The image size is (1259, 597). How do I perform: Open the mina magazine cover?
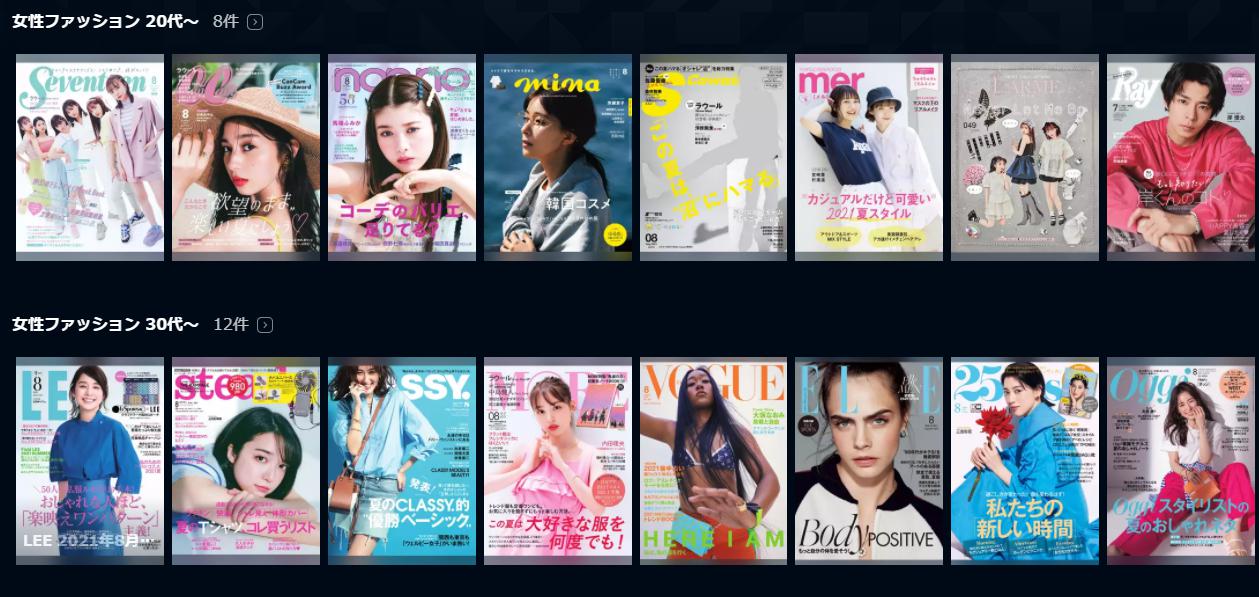pos(558,157)
